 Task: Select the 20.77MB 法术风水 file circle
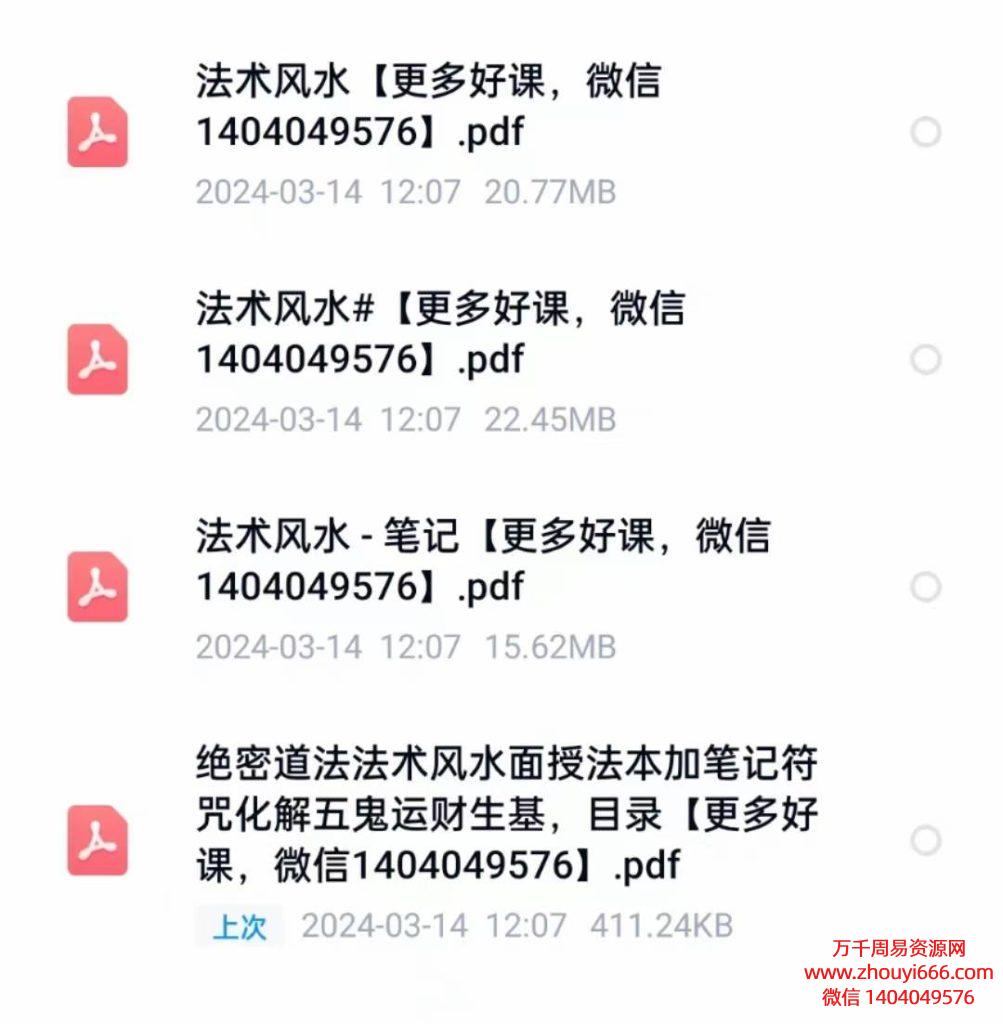pyautogui.click(x=926, y=132)
